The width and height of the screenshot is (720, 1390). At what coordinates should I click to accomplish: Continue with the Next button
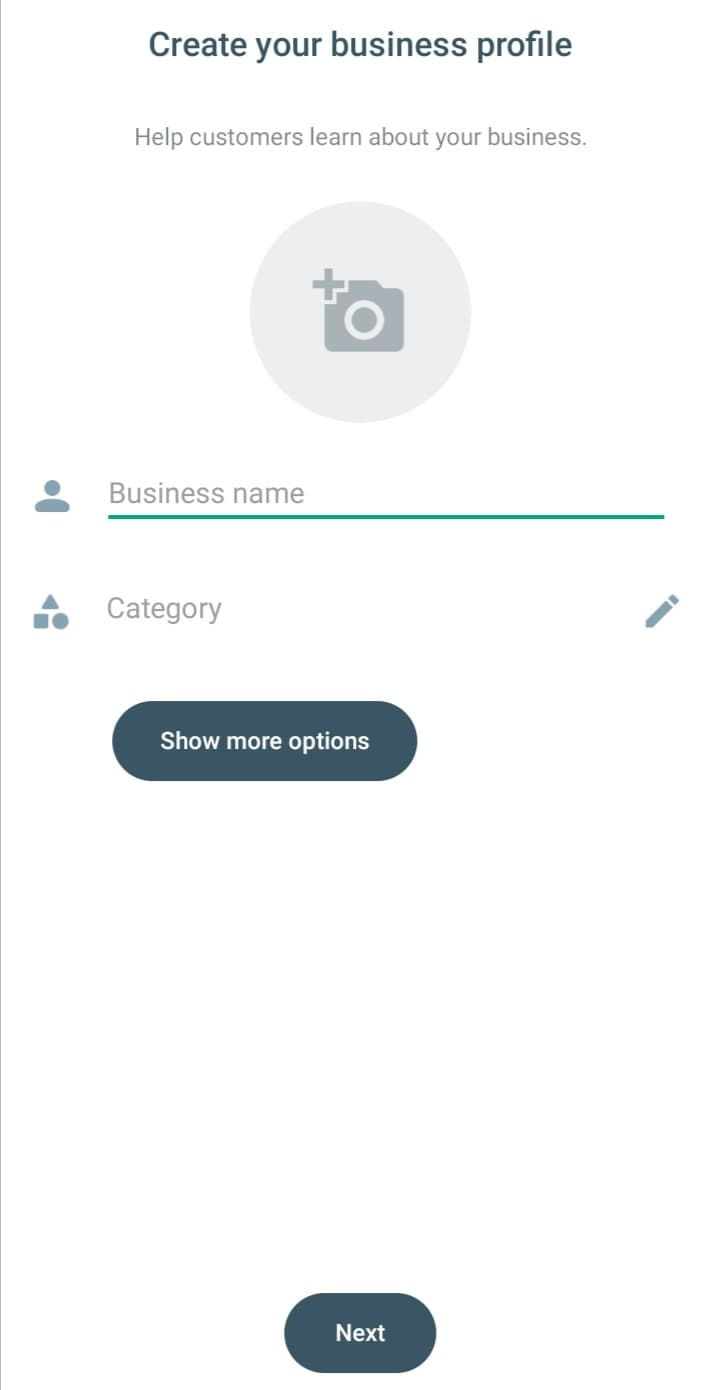click(360, 1333)
